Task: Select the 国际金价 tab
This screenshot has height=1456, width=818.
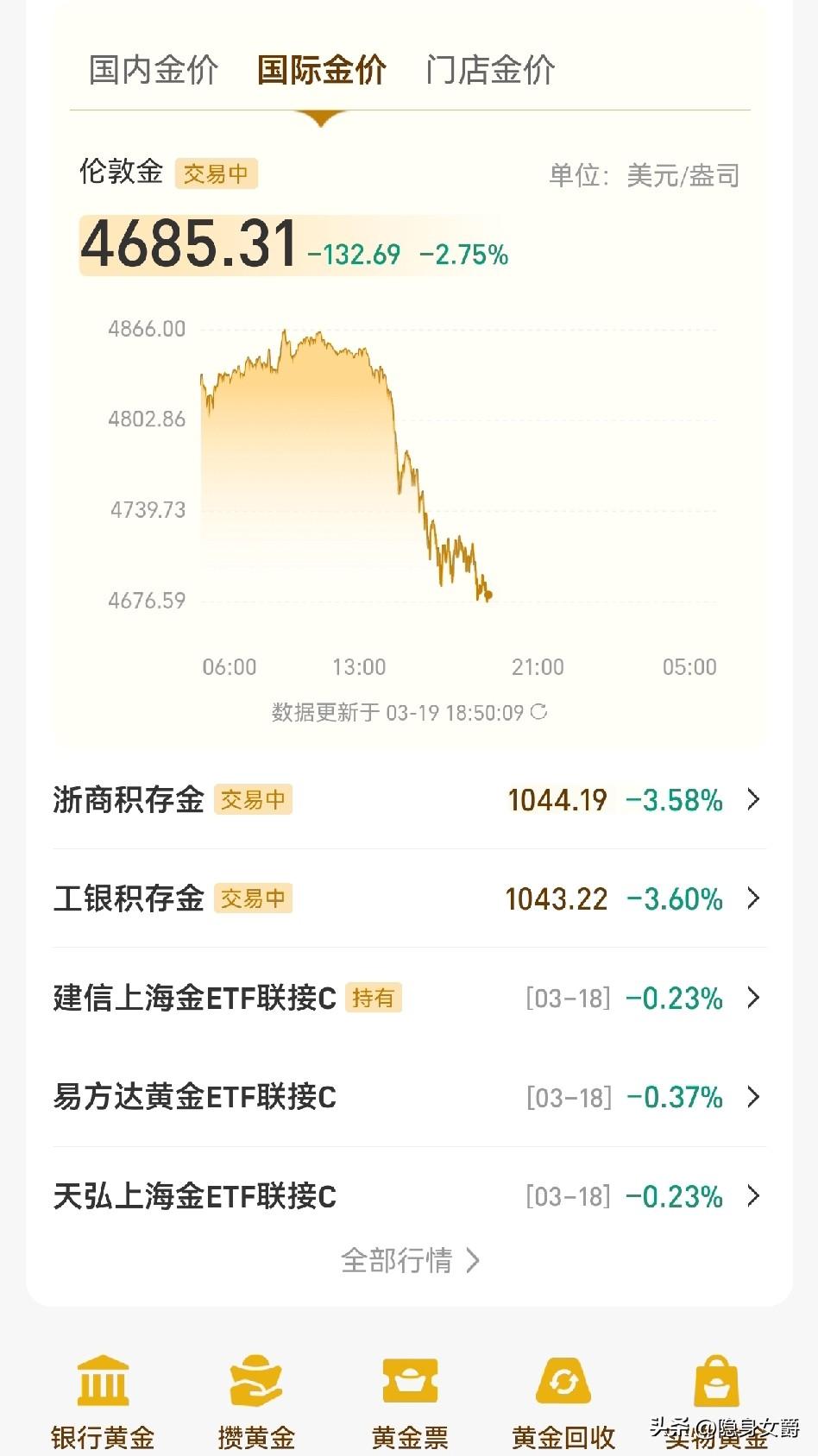Action: (x=321, y=70)
